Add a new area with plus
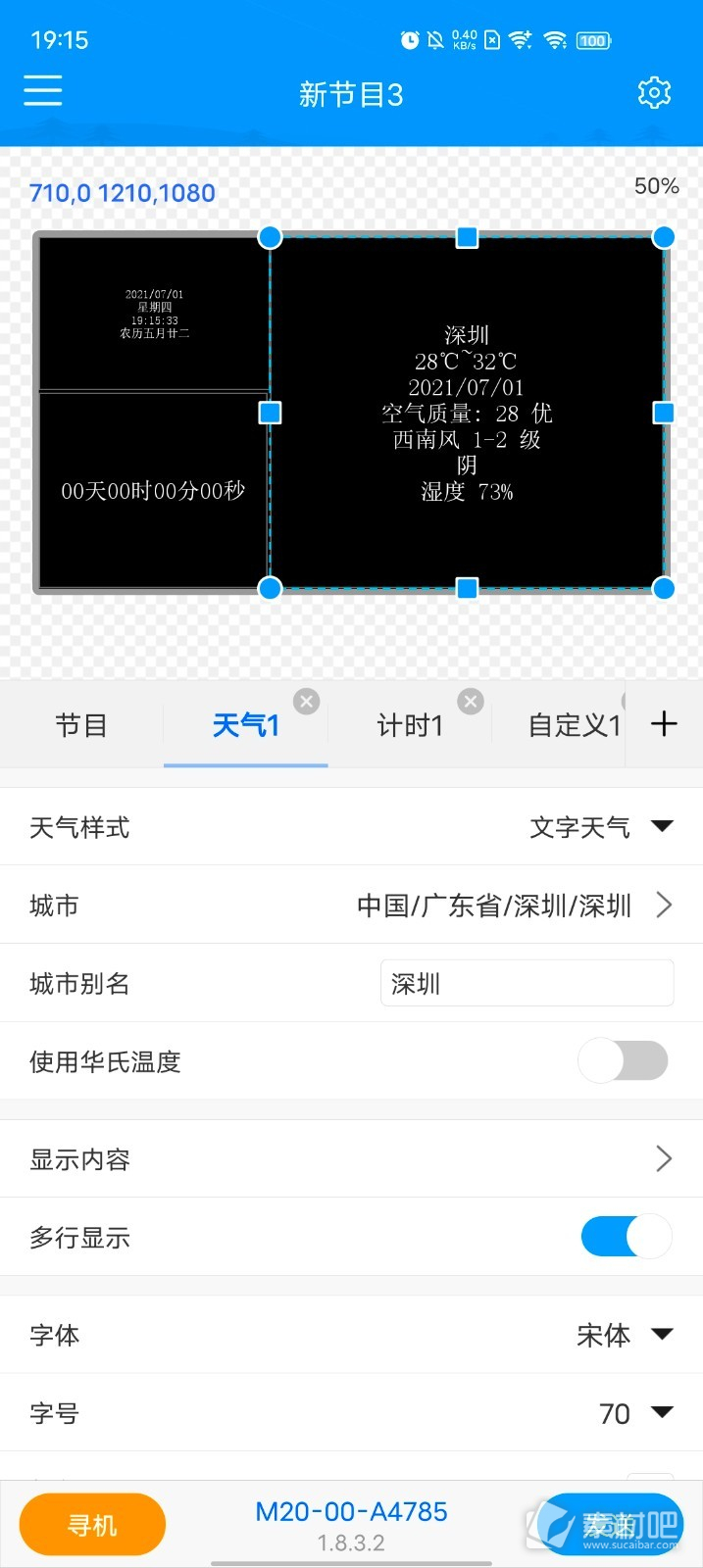Image resolution: width=703 pixels, height=1568 pixels. tap(664, 724)
